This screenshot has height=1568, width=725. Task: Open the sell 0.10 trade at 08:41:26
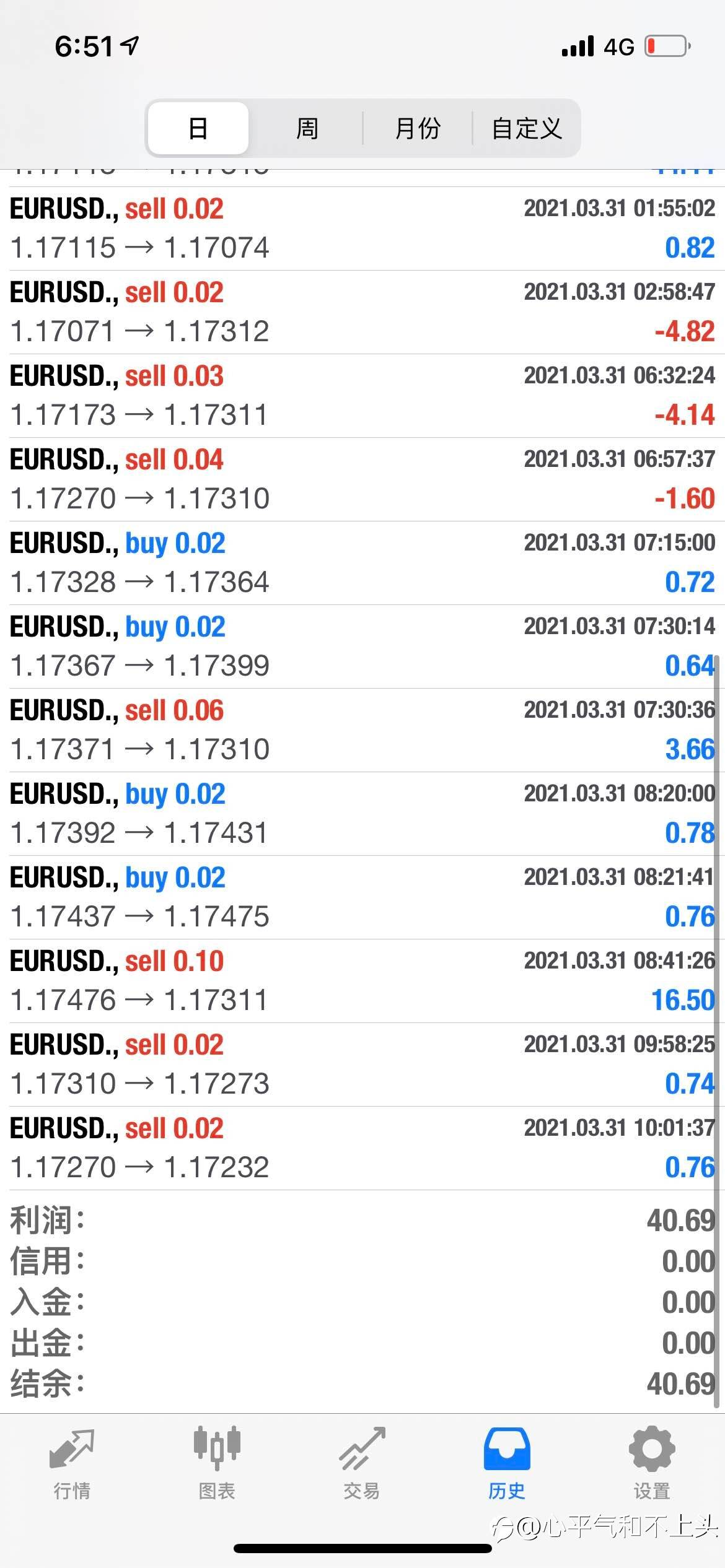click(x=362, y=981)
